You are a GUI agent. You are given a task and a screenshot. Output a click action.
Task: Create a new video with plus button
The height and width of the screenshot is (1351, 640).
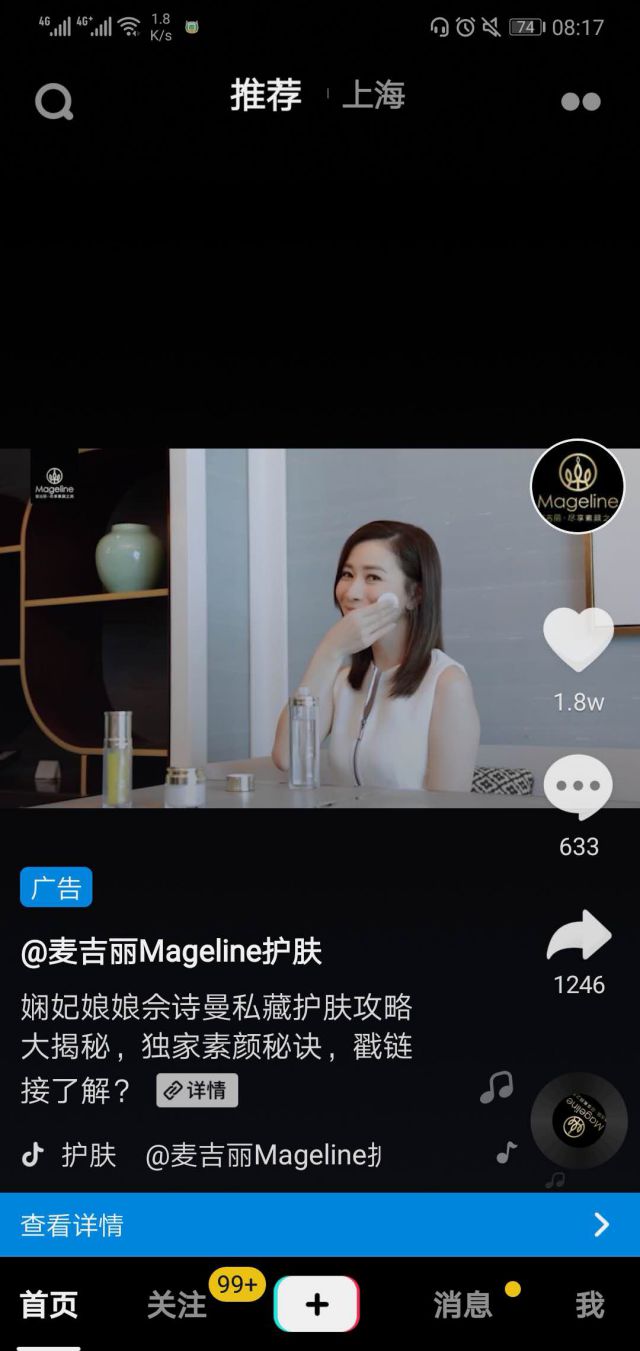[x=317, y=1304]
